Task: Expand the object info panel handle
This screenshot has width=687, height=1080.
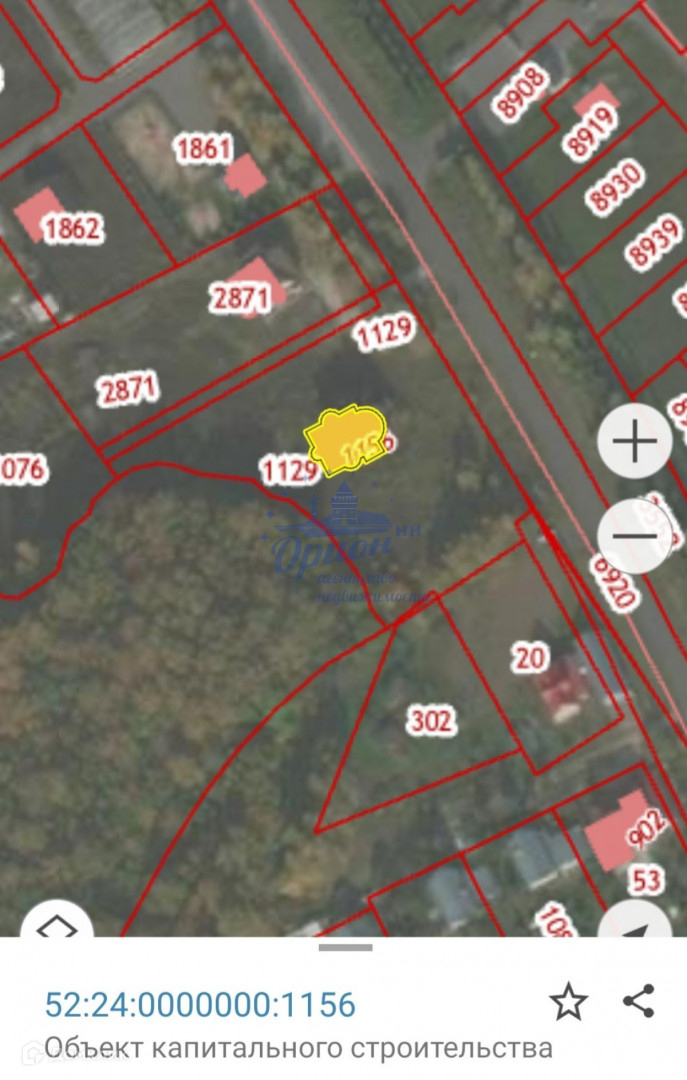Action: (x=345, y=947)
